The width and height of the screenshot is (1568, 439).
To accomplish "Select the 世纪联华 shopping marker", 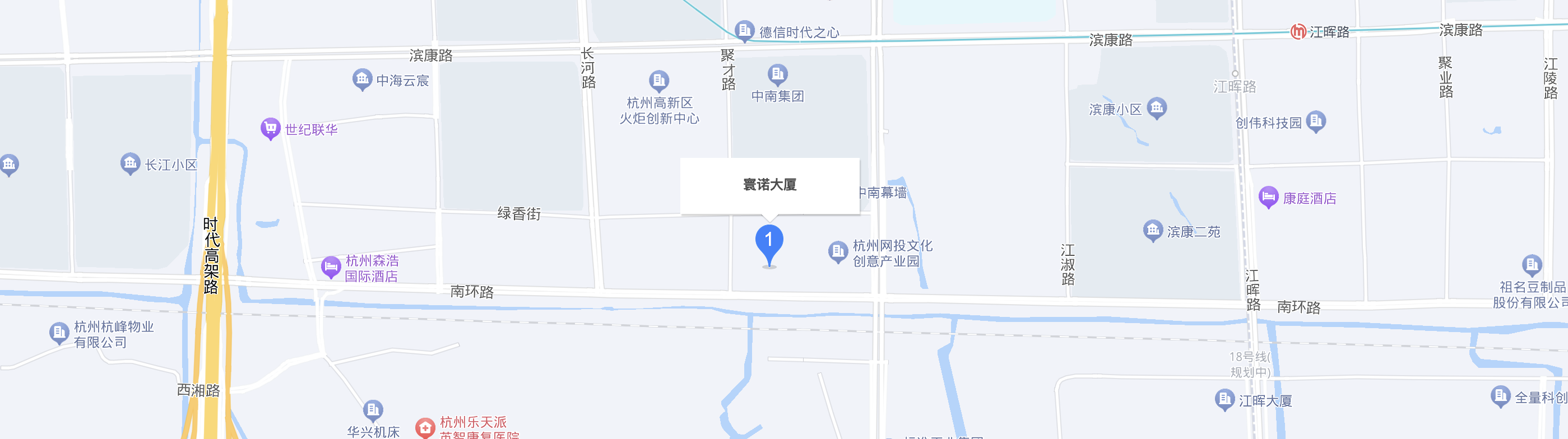I will coord(270,128).
